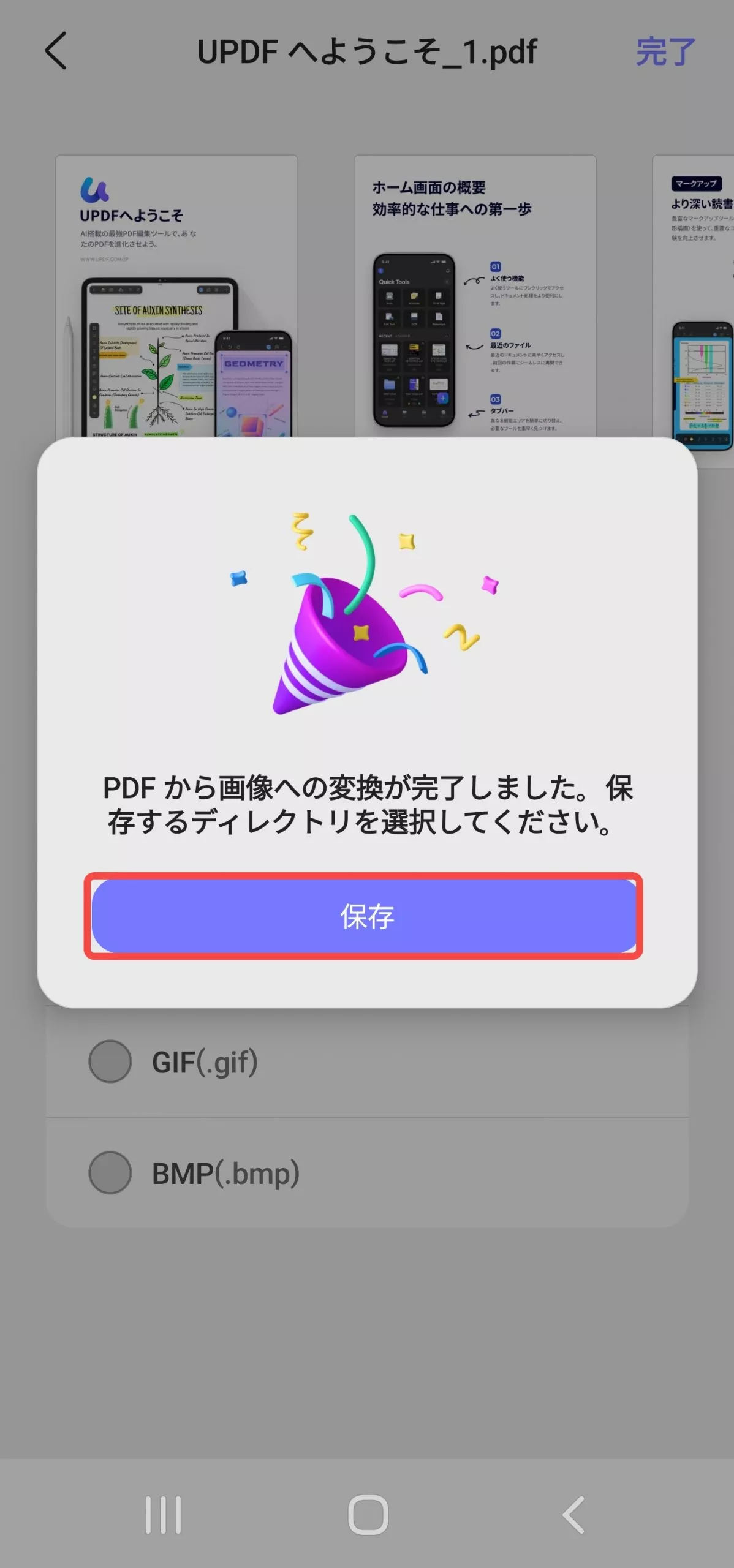Select the GIF(.gif) format option
Screen dimensions: 734x1568
[x=110, y=1061]
